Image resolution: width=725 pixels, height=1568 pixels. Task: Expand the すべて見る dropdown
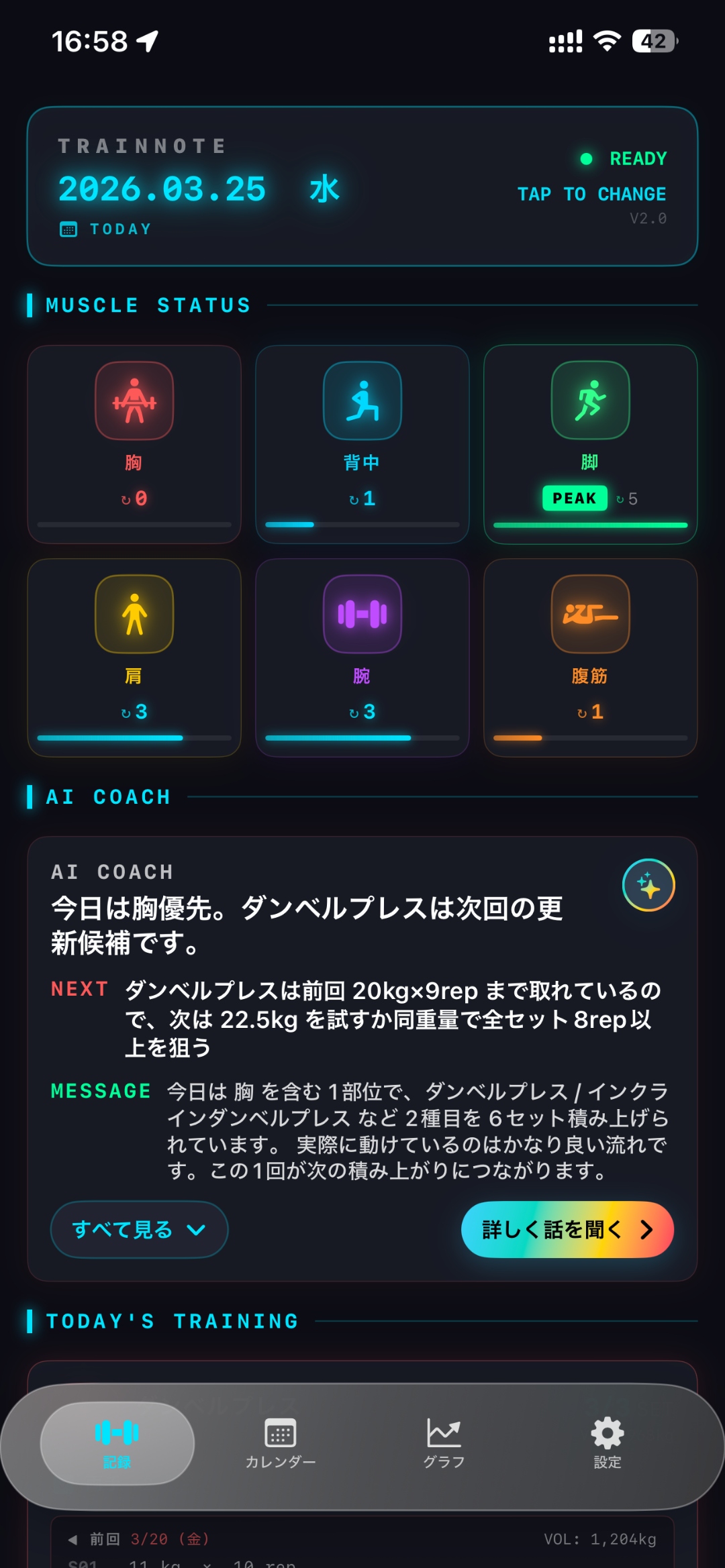click(138, 1229)
